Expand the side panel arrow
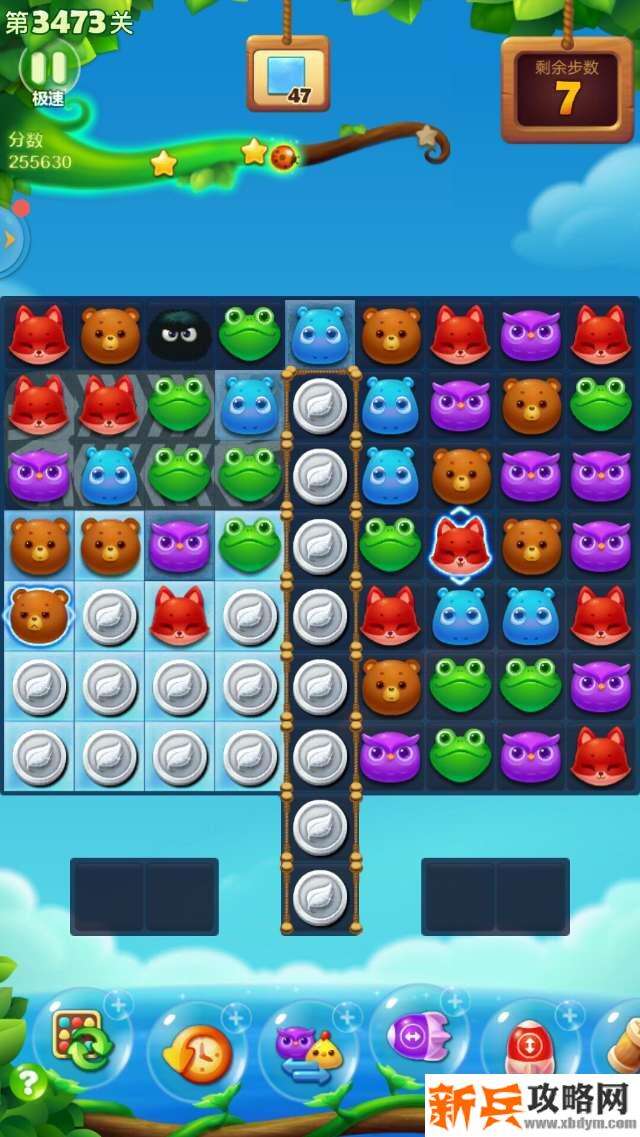Viewport: 640px width, 1137px height. tap(11, 239)
